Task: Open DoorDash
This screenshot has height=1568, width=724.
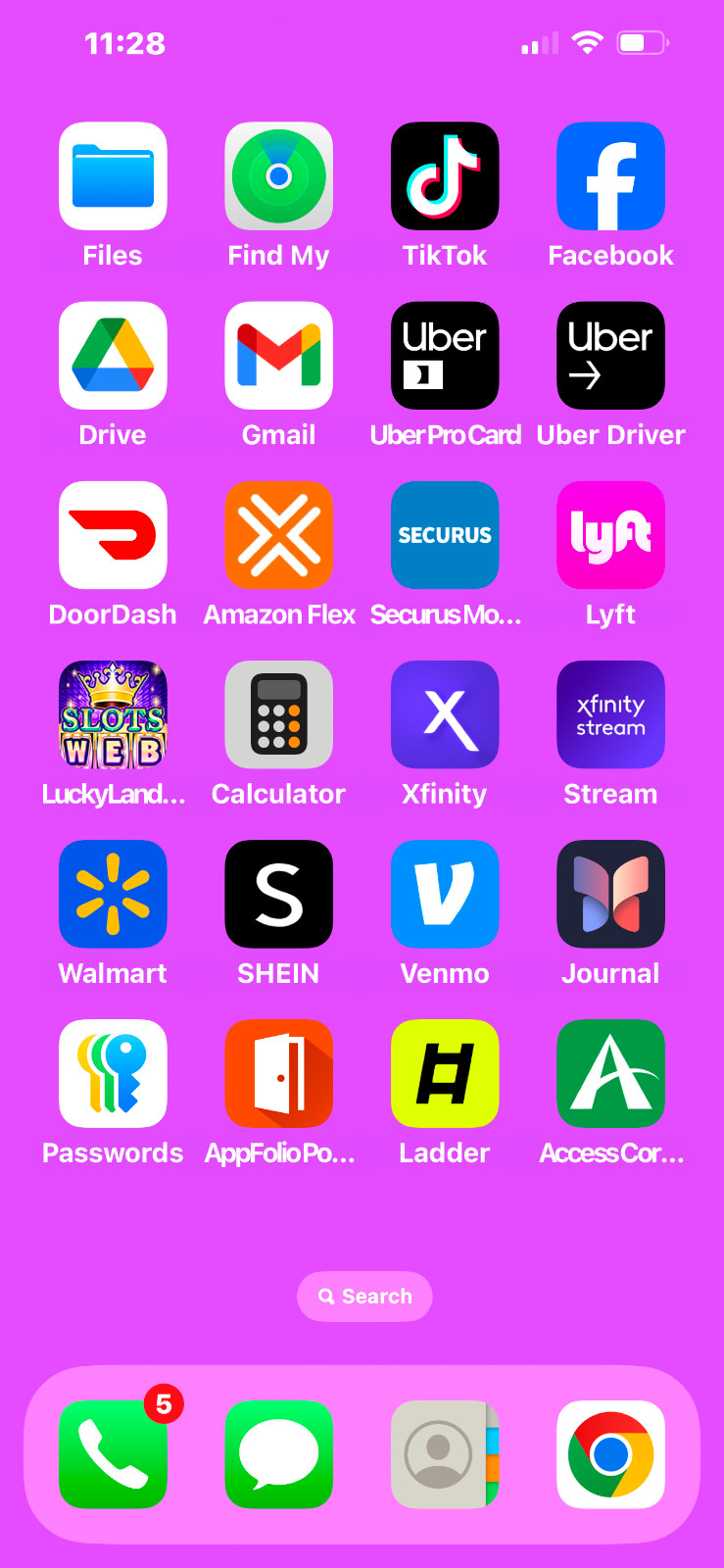Action: (113, 535)
